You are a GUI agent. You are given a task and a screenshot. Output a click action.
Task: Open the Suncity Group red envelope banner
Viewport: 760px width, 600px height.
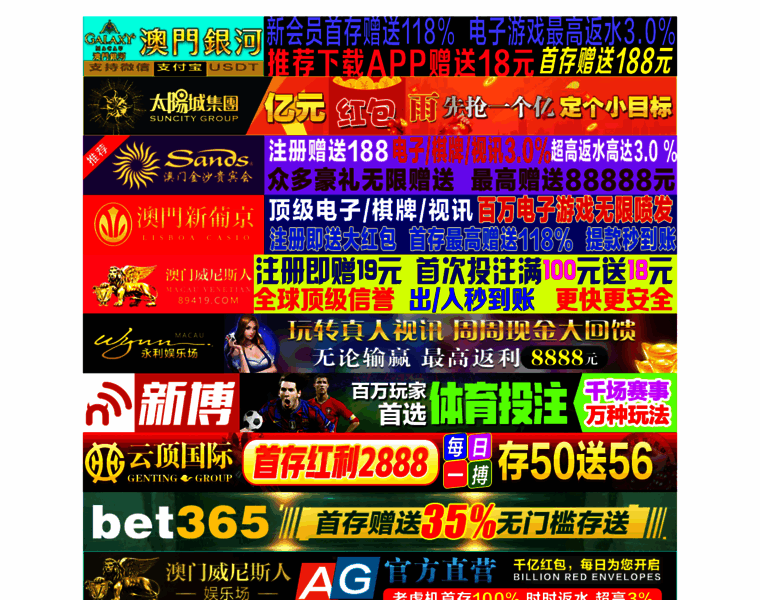[x=380, y=105]
